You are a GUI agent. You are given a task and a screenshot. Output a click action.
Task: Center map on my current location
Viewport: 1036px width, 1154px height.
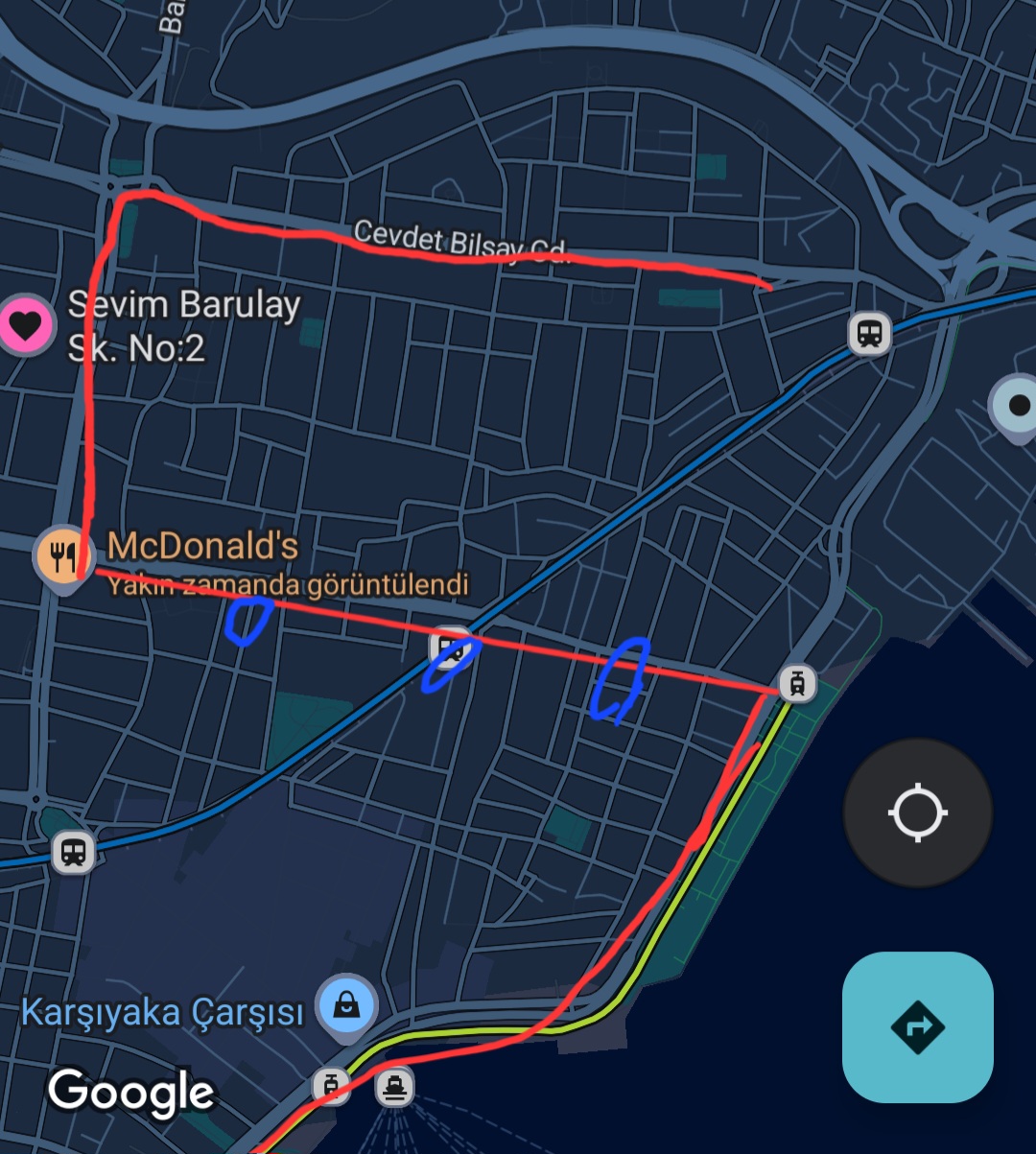pyautogui.click(x=917, y=813)
